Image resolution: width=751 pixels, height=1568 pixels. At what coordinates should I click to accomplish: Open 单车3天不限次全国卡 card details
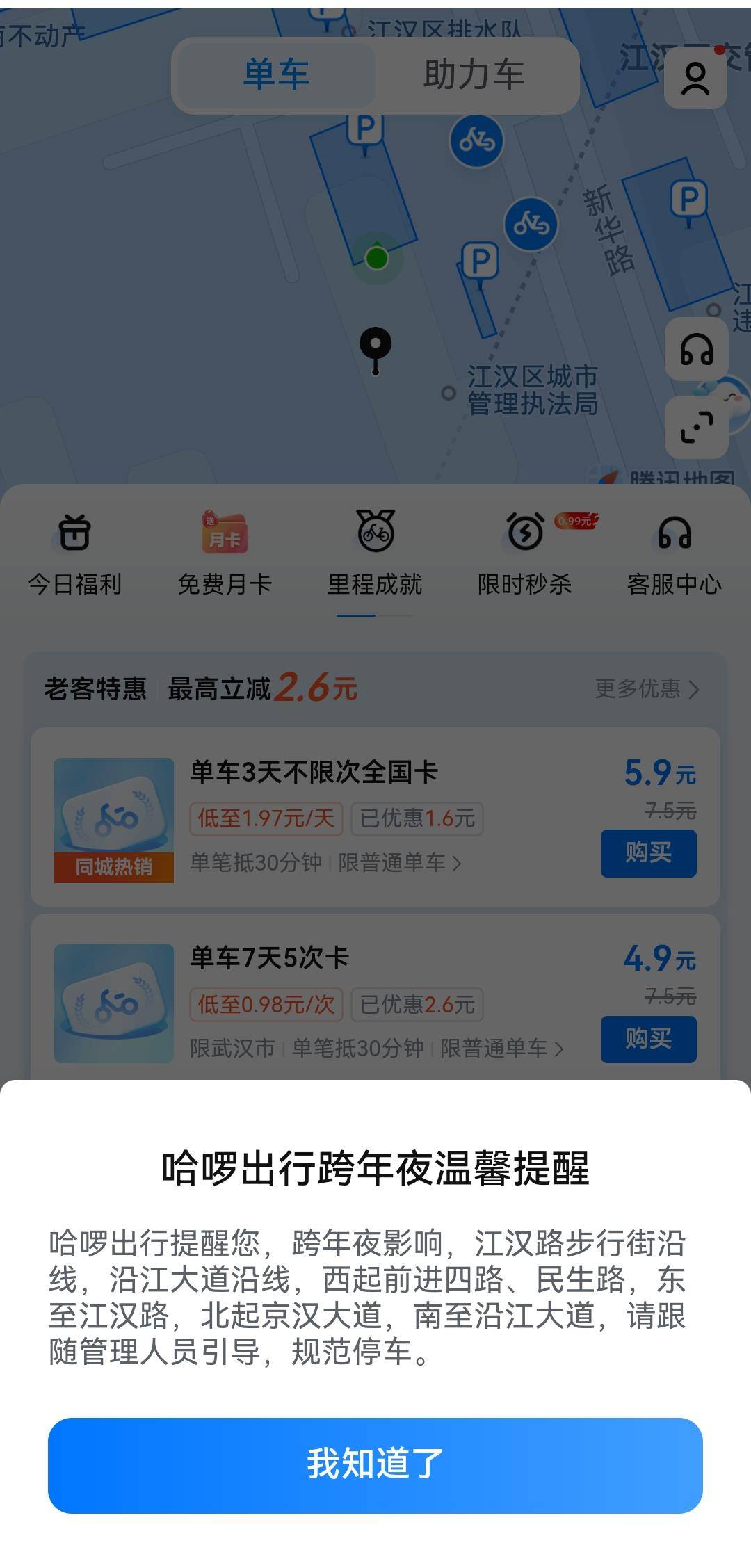tap(313, 773)
